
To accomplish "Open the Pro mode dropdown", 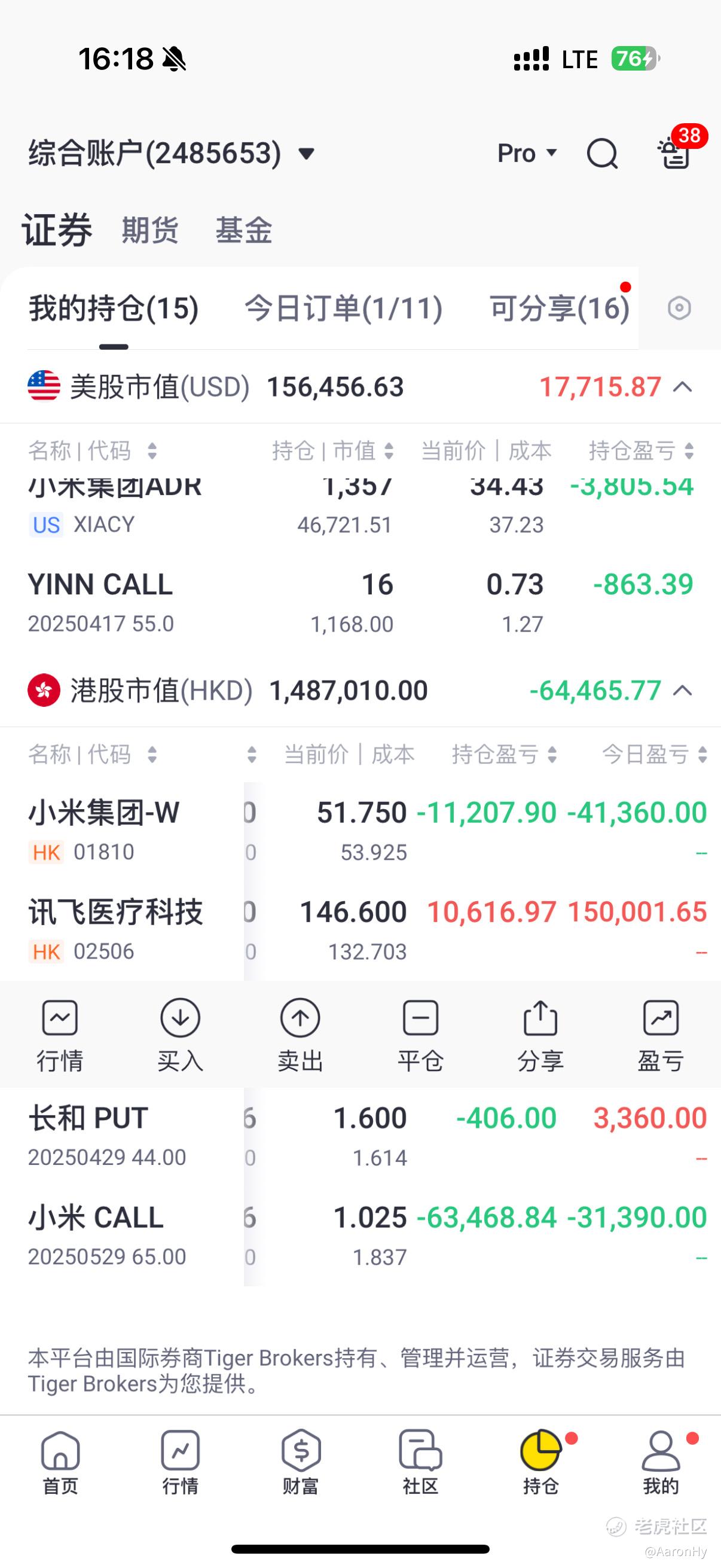I will coord(527,153).
